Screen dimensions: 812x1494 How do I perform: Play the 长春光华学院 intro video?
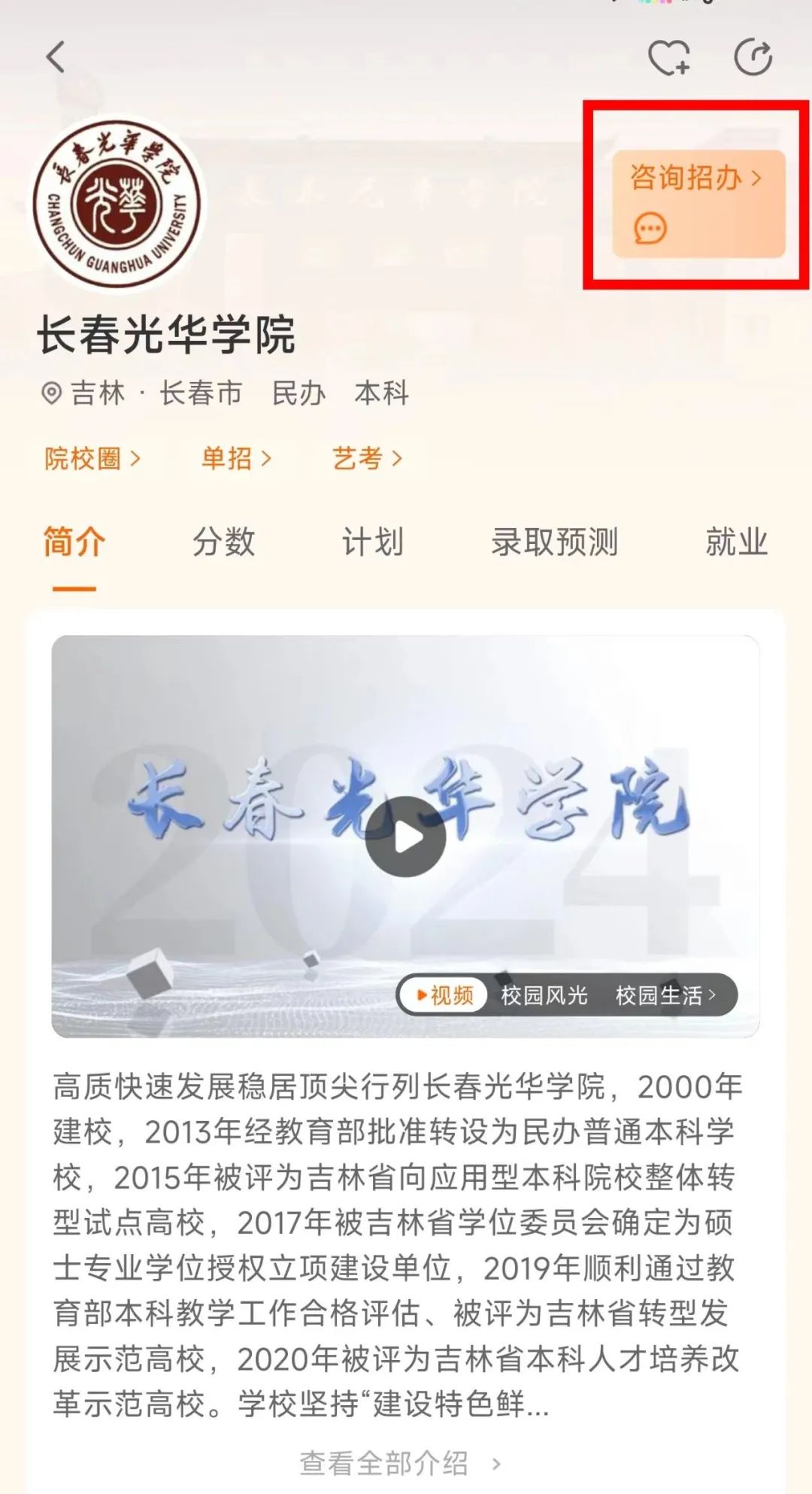click(406, 837)
